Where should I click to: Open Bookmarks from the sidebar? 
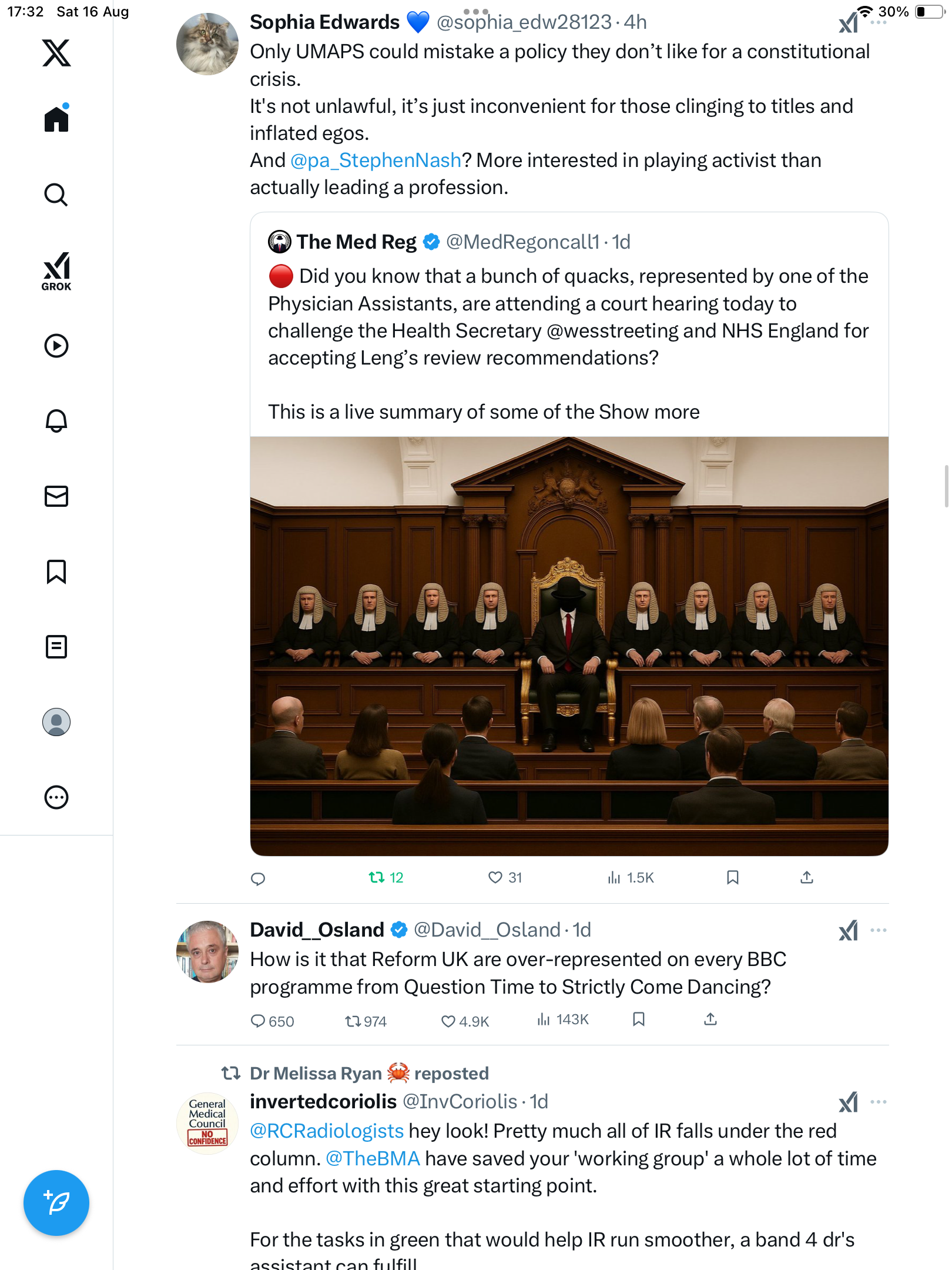(56, 571)
